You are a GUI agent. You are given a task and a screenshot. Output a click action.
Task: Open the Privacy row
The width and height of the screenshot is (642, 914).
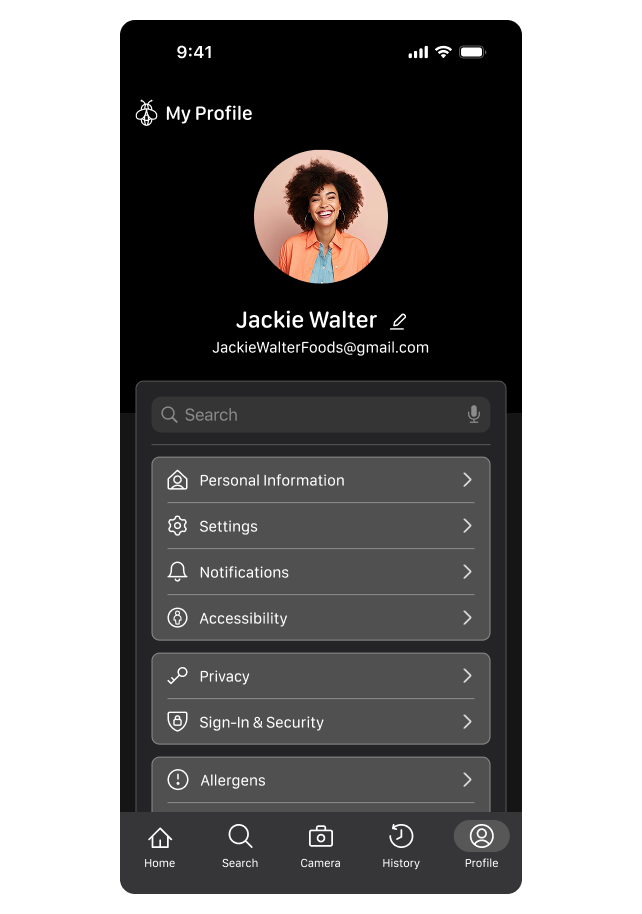pos(320,676)
